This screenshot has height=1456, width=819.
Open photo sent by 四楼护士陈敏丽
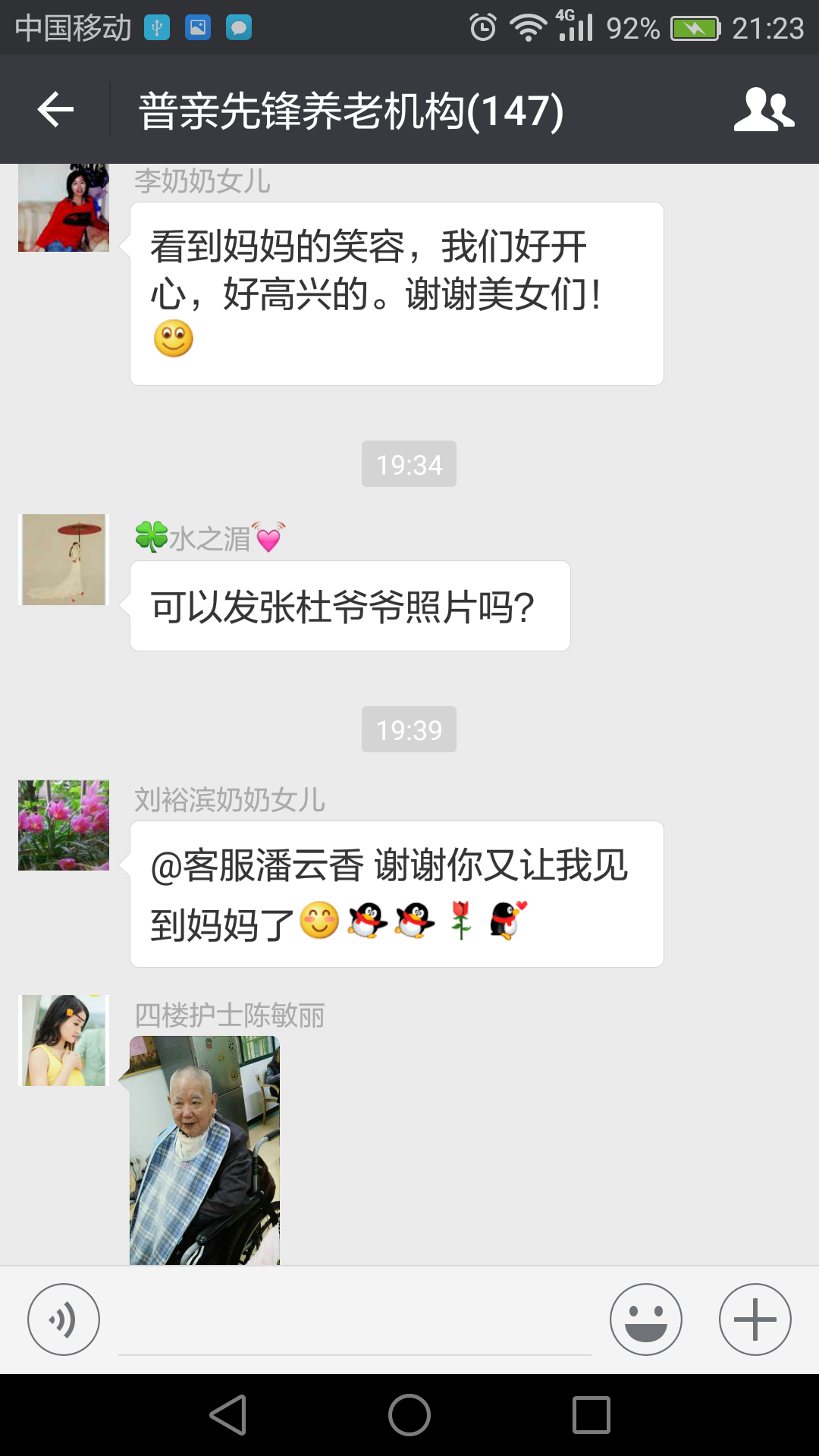(x=205, y=1150)
